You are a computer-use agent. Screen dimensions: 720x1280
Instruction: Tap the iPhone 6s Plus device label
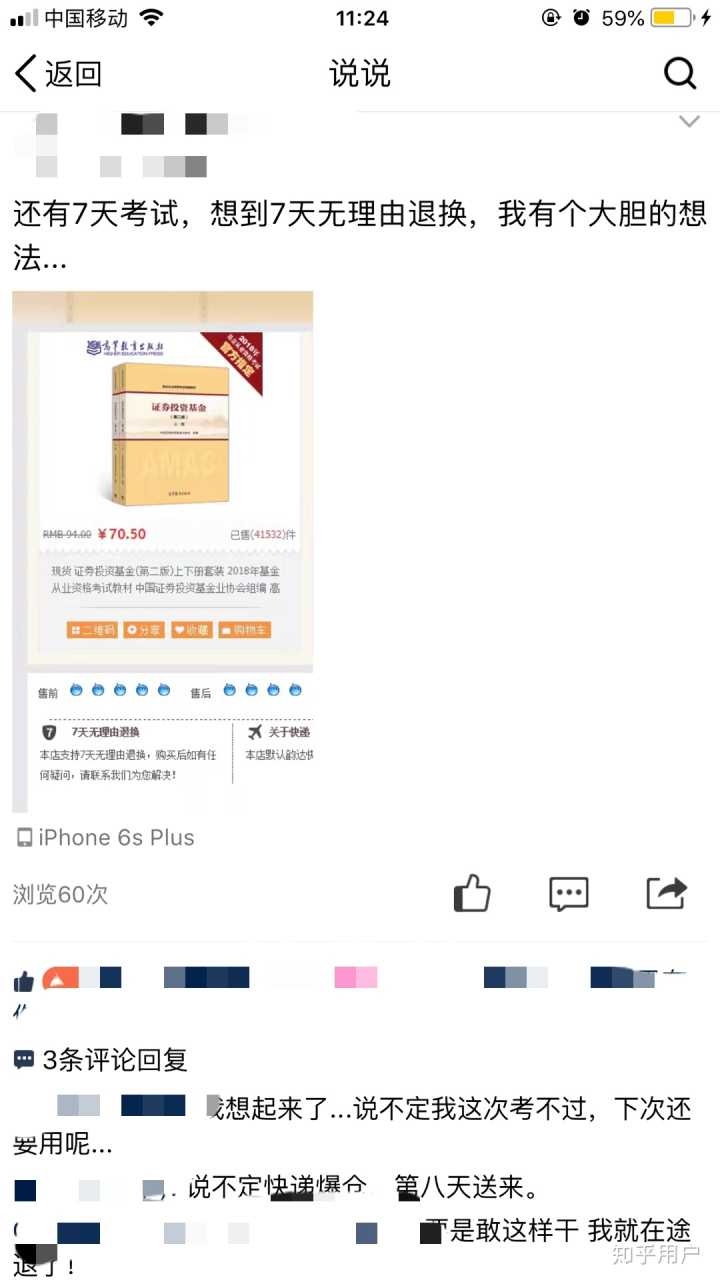pyautogui.click(x=106, y=838)
